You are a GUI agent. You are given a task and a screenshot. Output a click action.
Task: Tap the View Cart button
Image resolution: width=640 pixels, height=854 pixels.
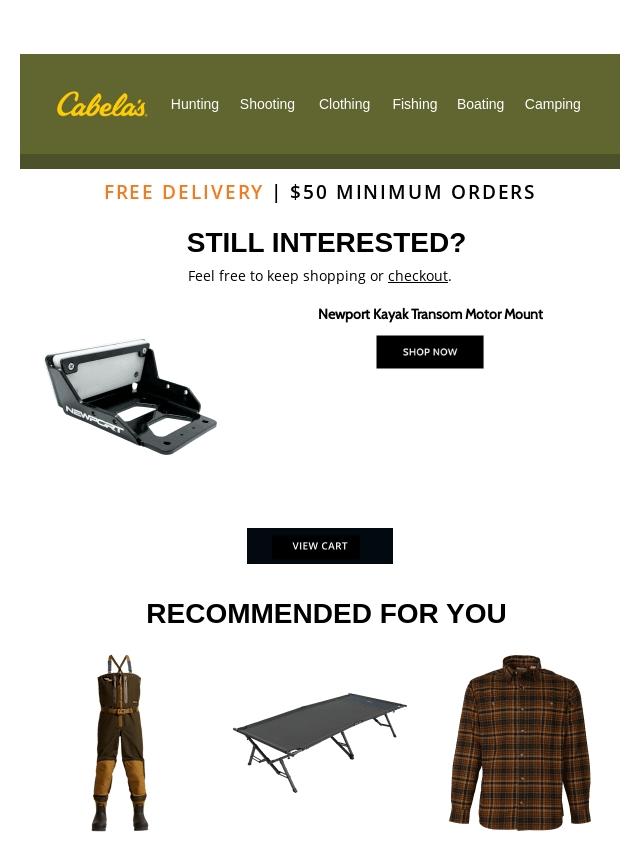(320, 546)
